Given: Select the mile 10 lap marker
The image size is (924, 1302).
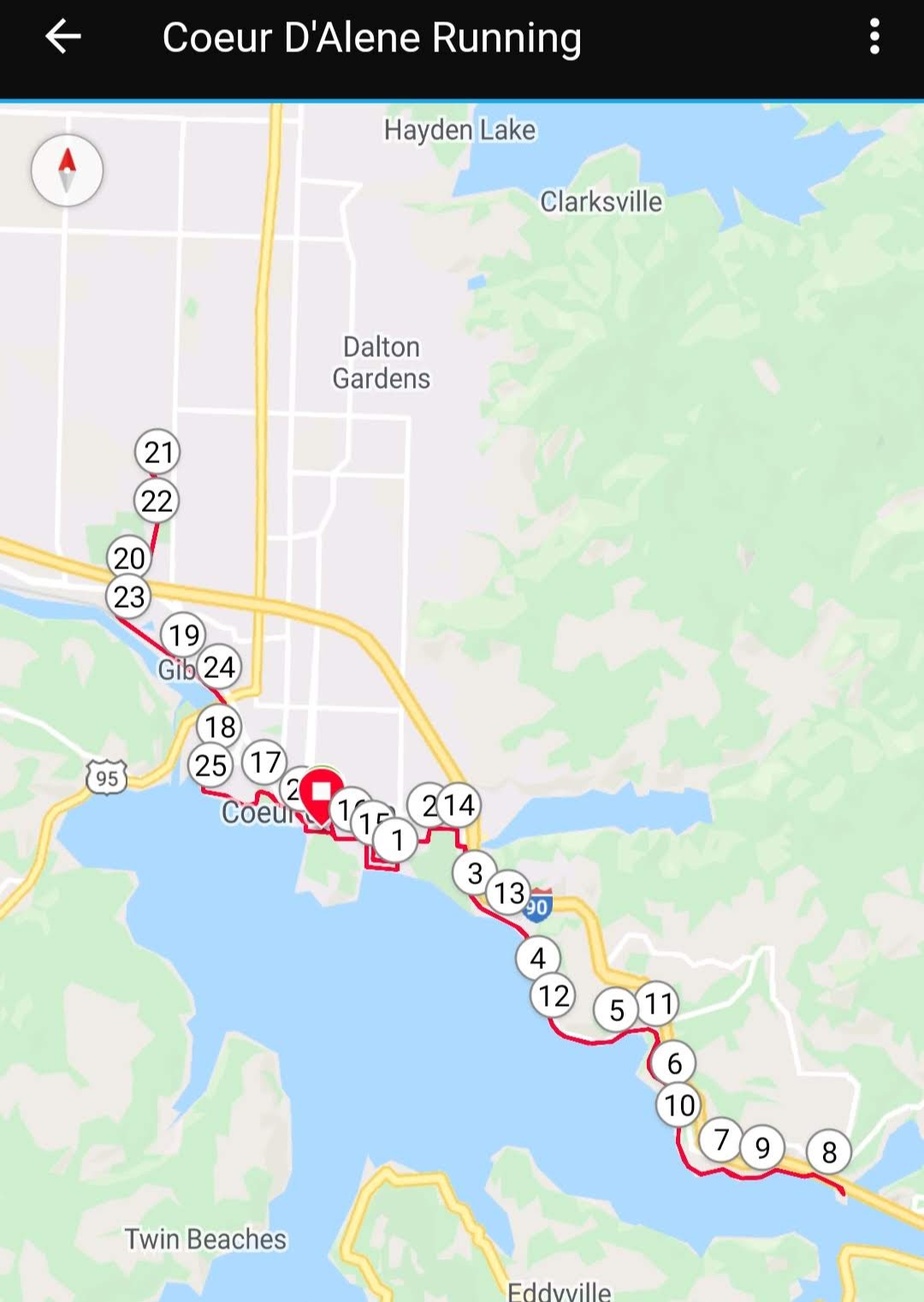Looking at the screenshot, I should [x=679, y=1105].
